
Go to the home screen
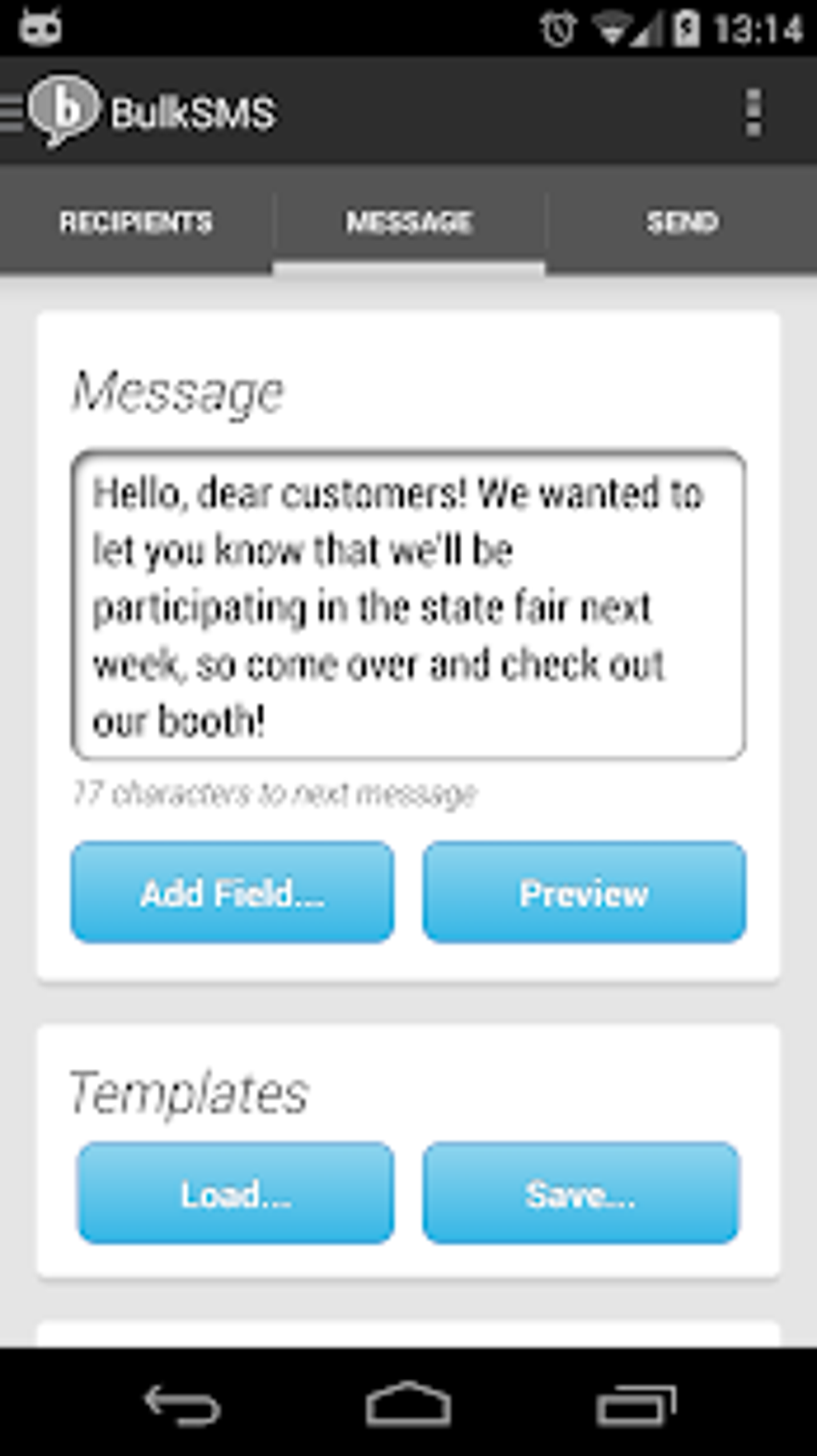(x=408, y=1403)
